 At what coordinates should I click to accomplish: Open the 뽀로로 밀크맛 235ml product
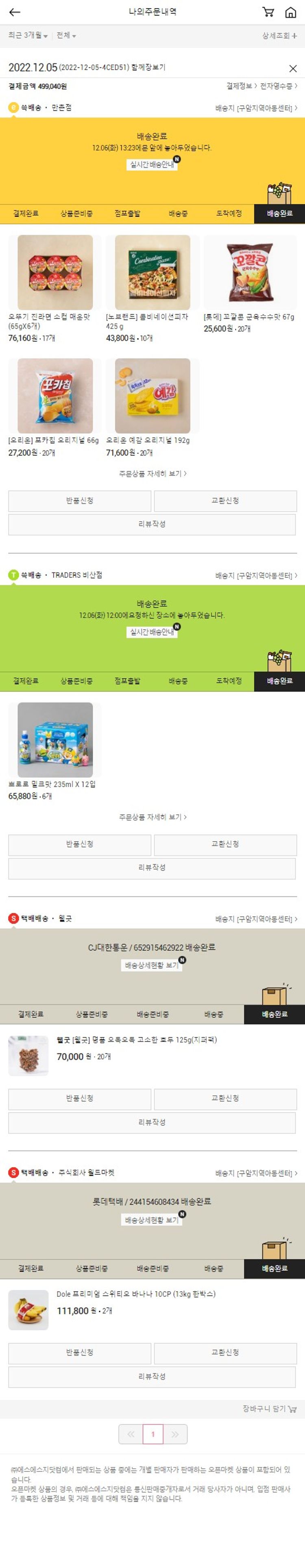pyautogui.click(x=55, y=740)
